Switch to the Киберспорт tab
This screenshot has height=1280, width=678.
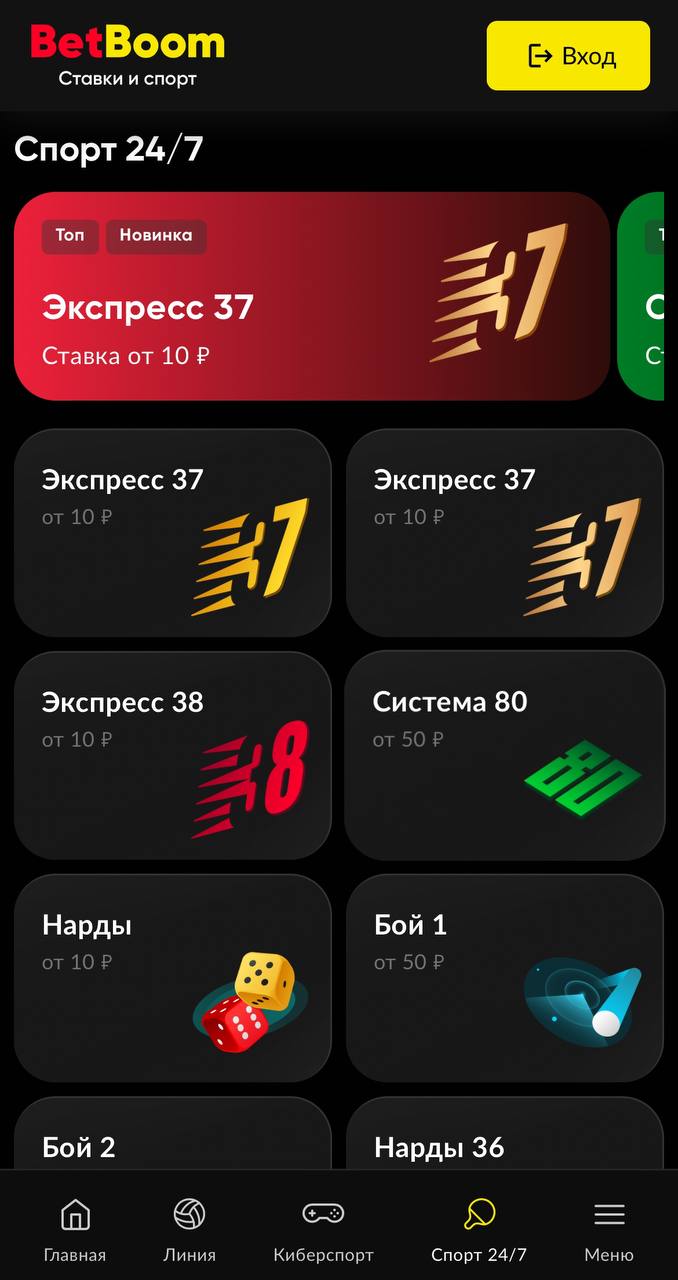(323, 1230)
